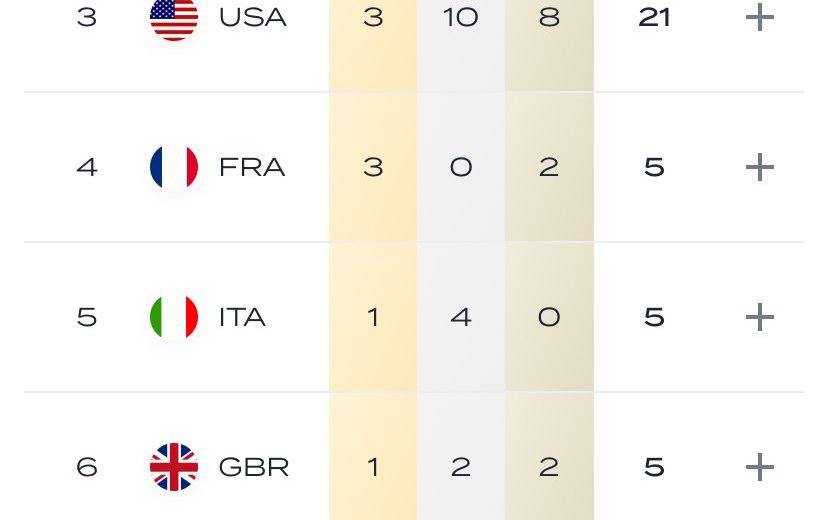
Task: Expand the USA medal details
Action: [x=760, y=17]
